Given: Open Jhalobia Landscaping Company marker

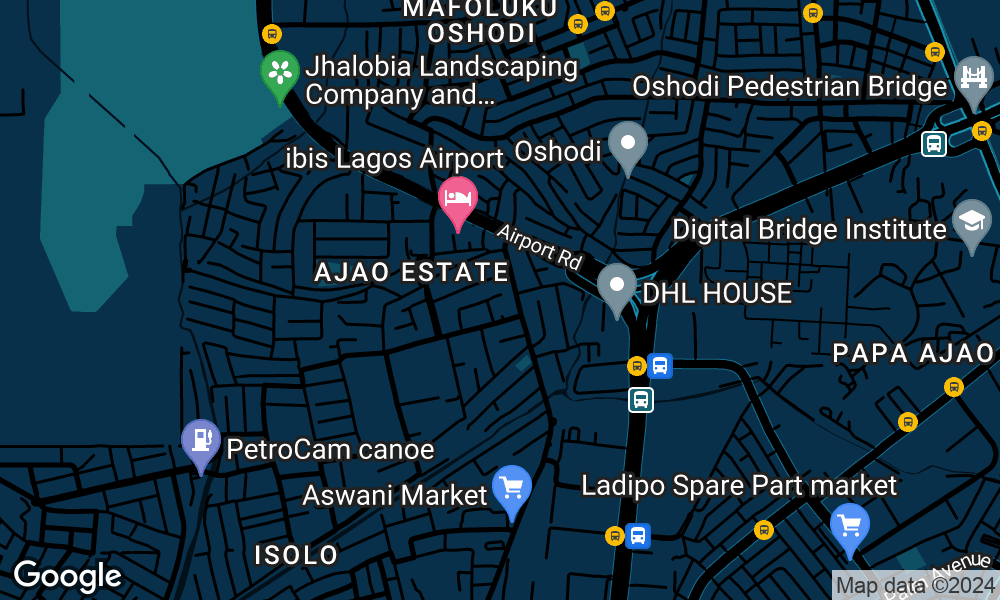Looking at the screenshot, I should (x=280, y=72).
